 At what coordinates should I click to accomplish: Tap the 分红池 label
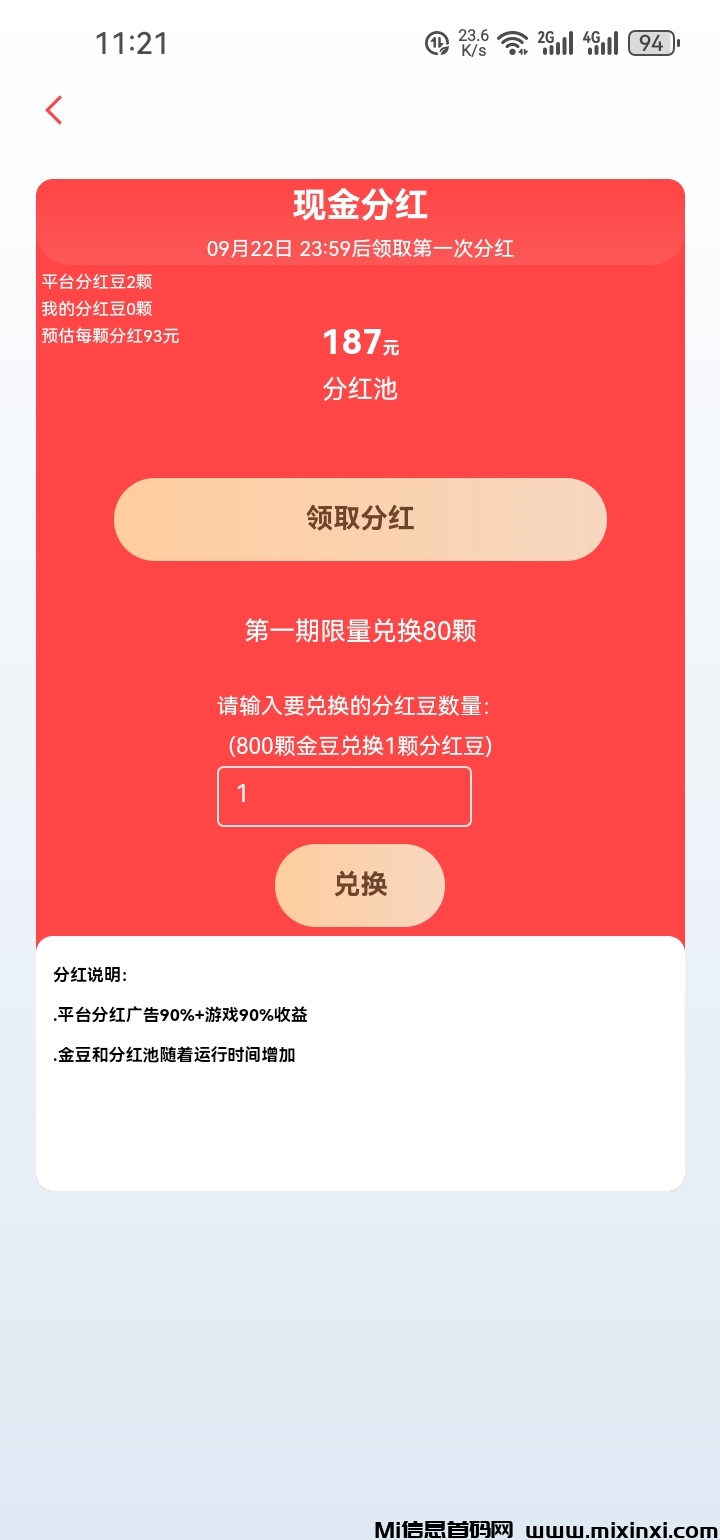coord(360,389)
